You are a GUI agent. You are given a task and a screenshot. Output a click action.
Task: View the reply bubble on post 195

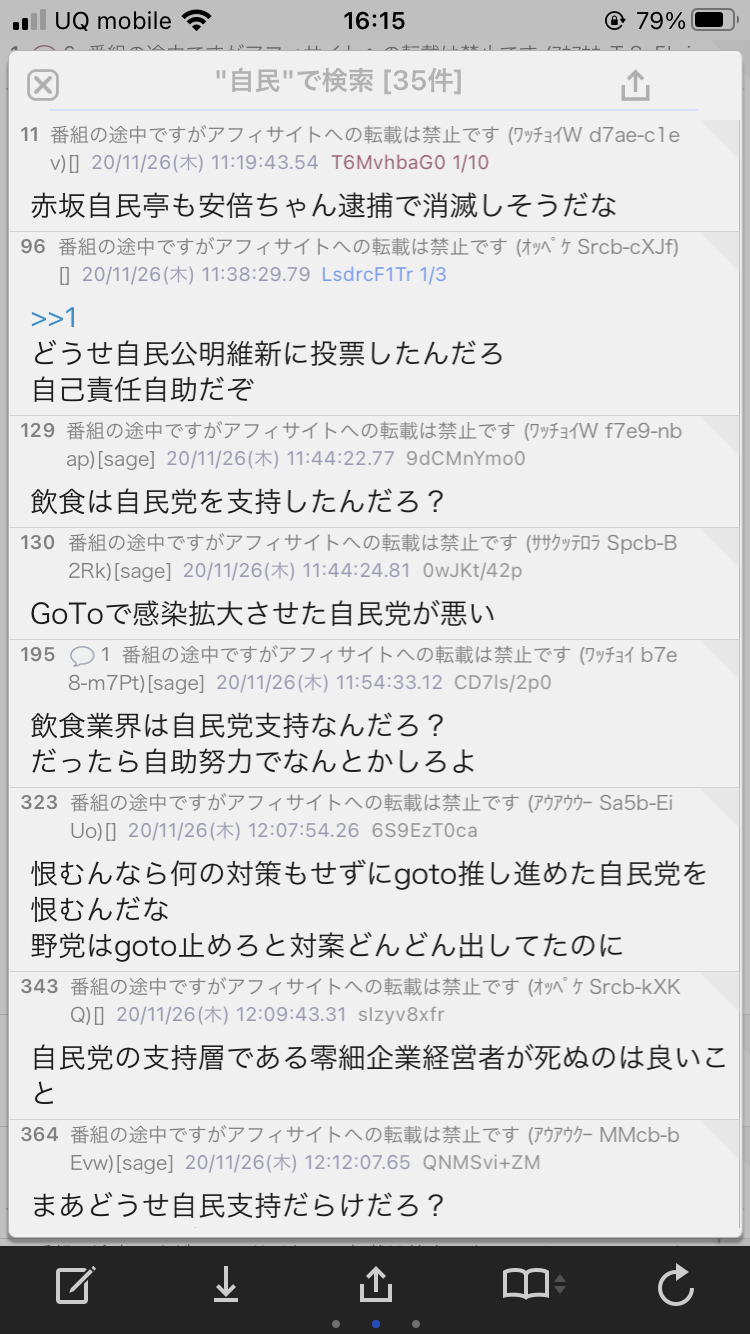point(83,656)
